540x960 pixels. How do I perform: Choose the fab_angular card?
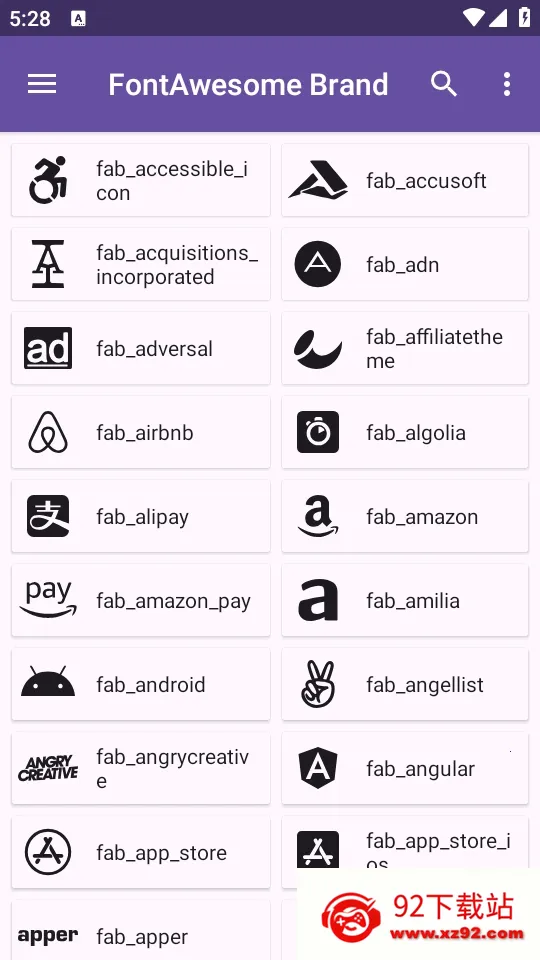[405, 767]
